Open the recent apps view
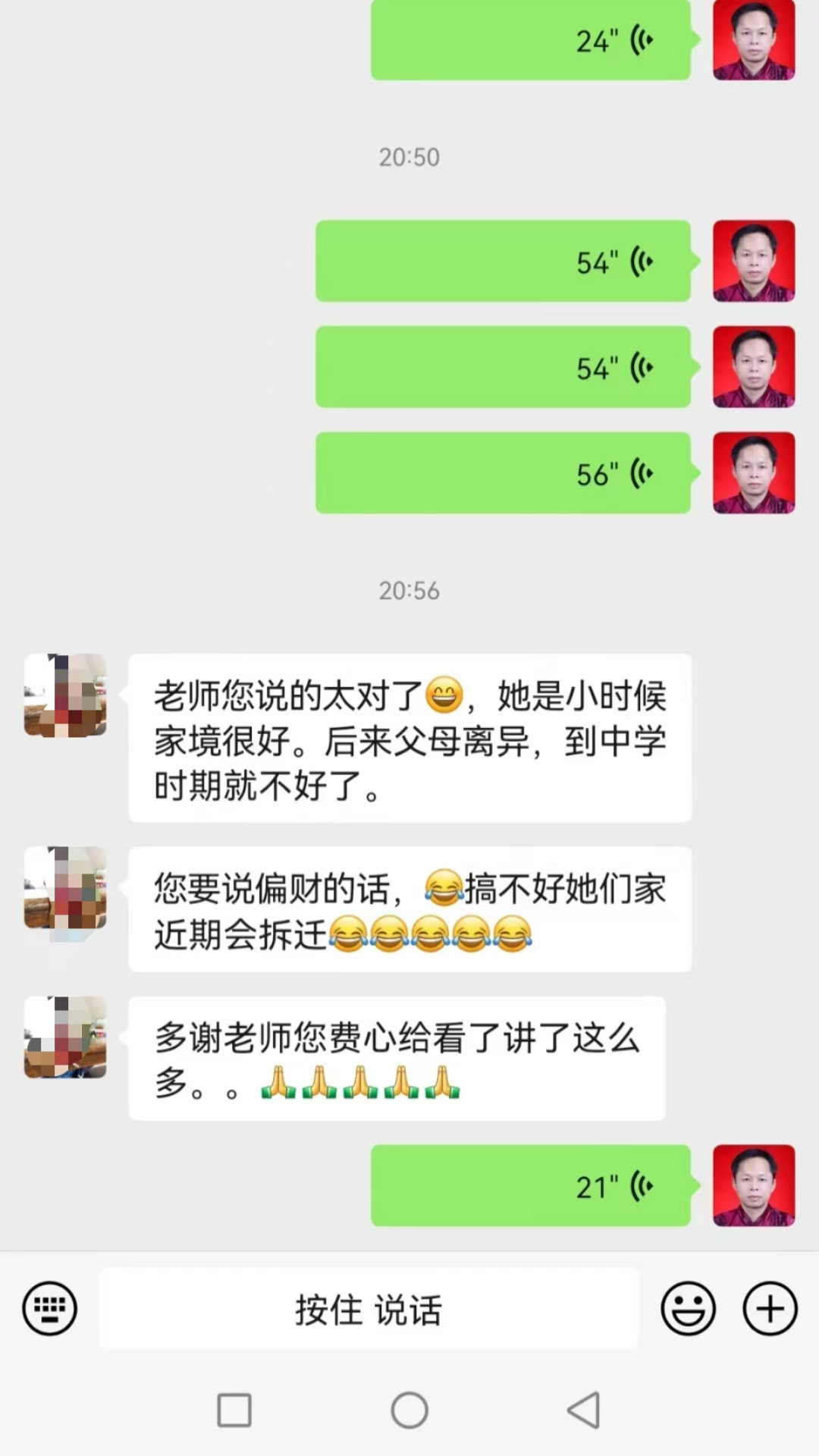Viewport: 819px width, 1456px height. 234,1410
